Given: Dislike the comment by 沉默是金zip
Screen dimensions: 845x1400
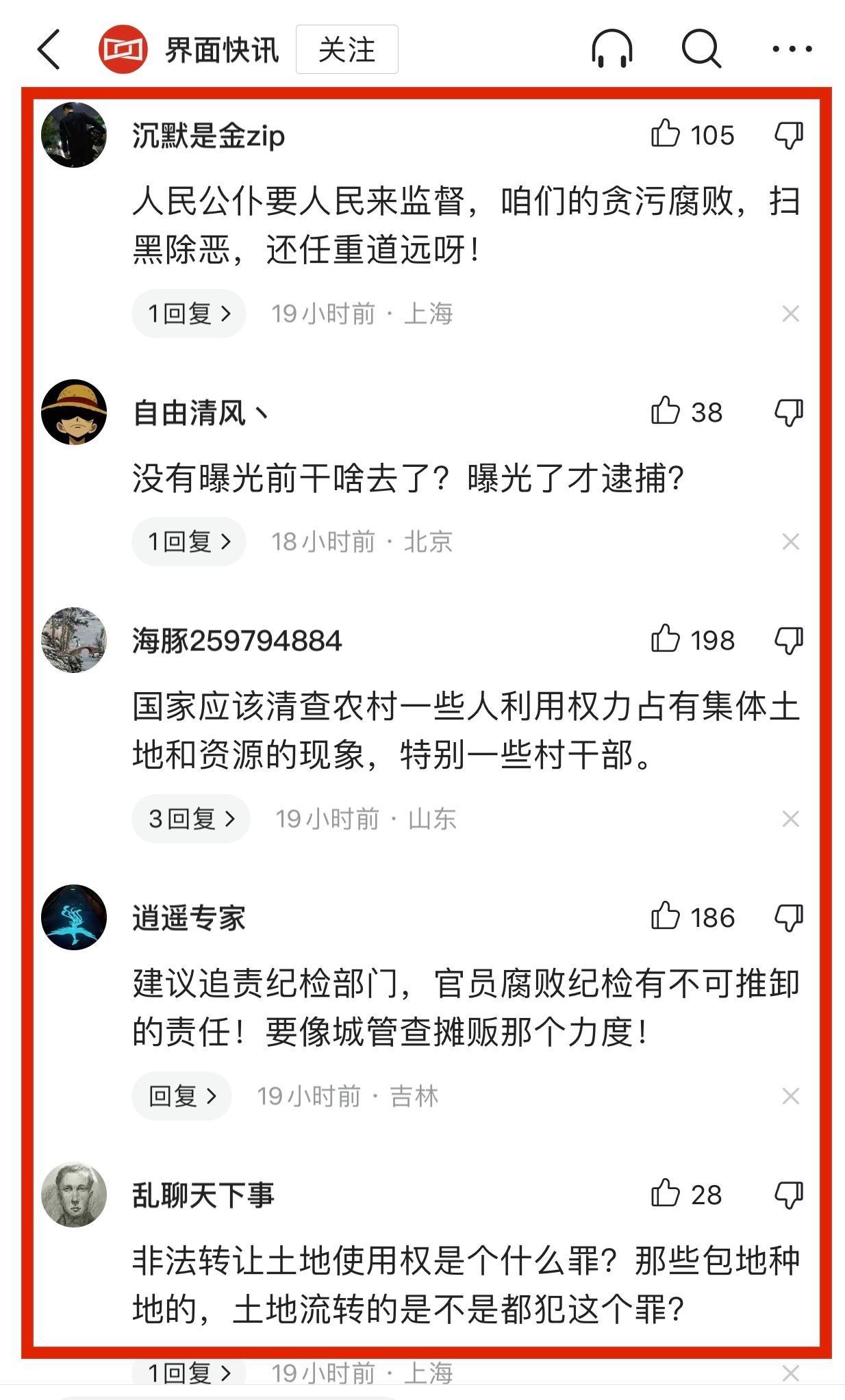Looking at the screenshot, I should [788, 136].
